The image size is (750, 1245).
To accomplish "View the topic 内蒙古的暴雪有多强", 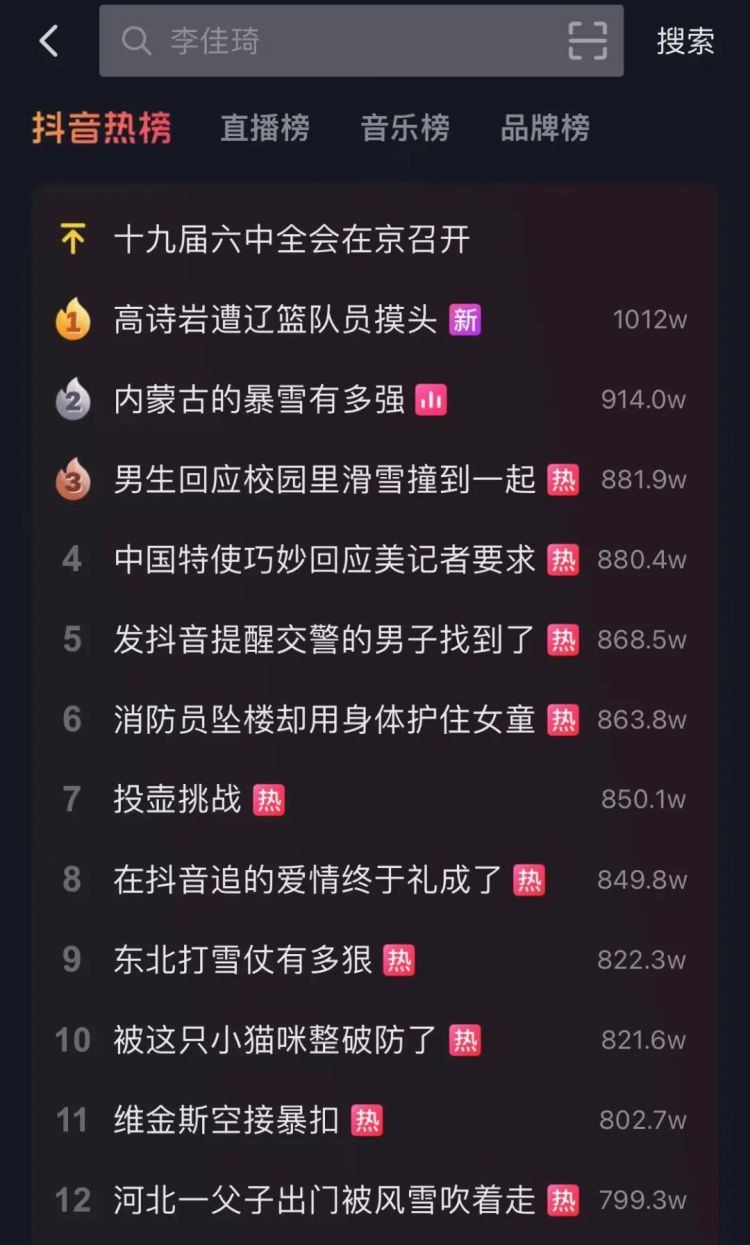I will (260, 400).
